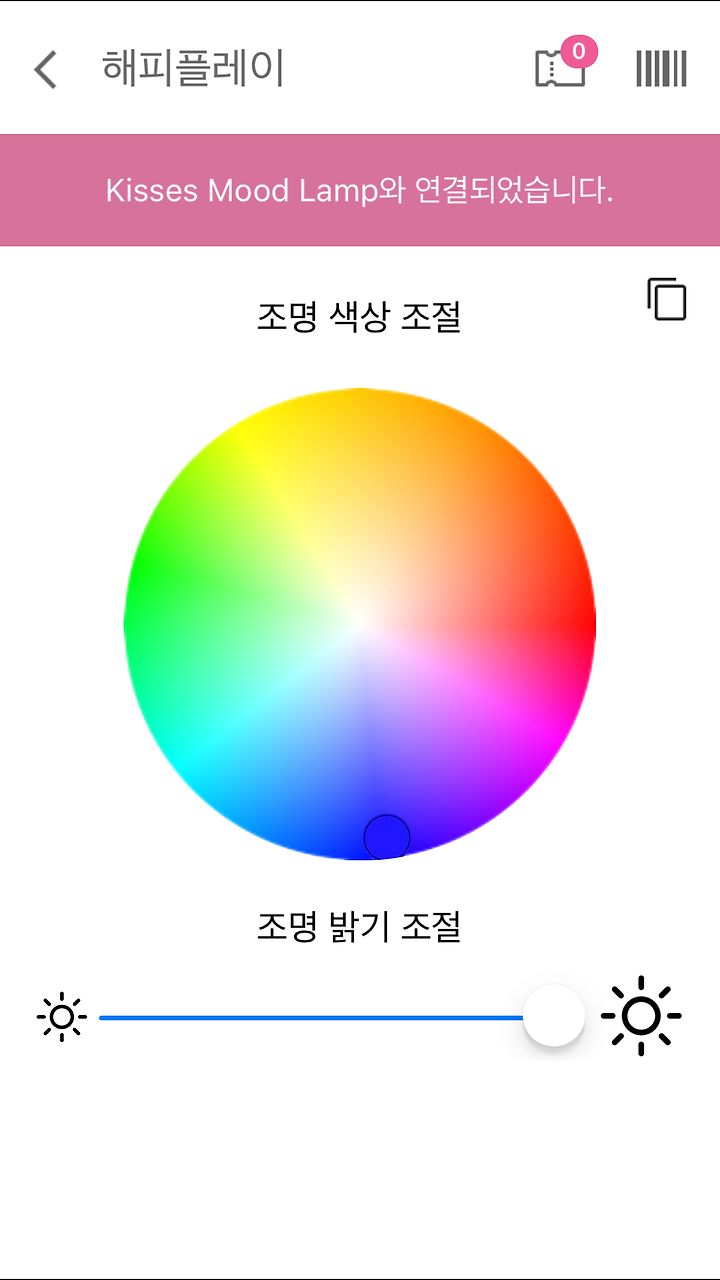Open the barcode icon in the header
720x1280 pixels.
[x=661, y=69]
